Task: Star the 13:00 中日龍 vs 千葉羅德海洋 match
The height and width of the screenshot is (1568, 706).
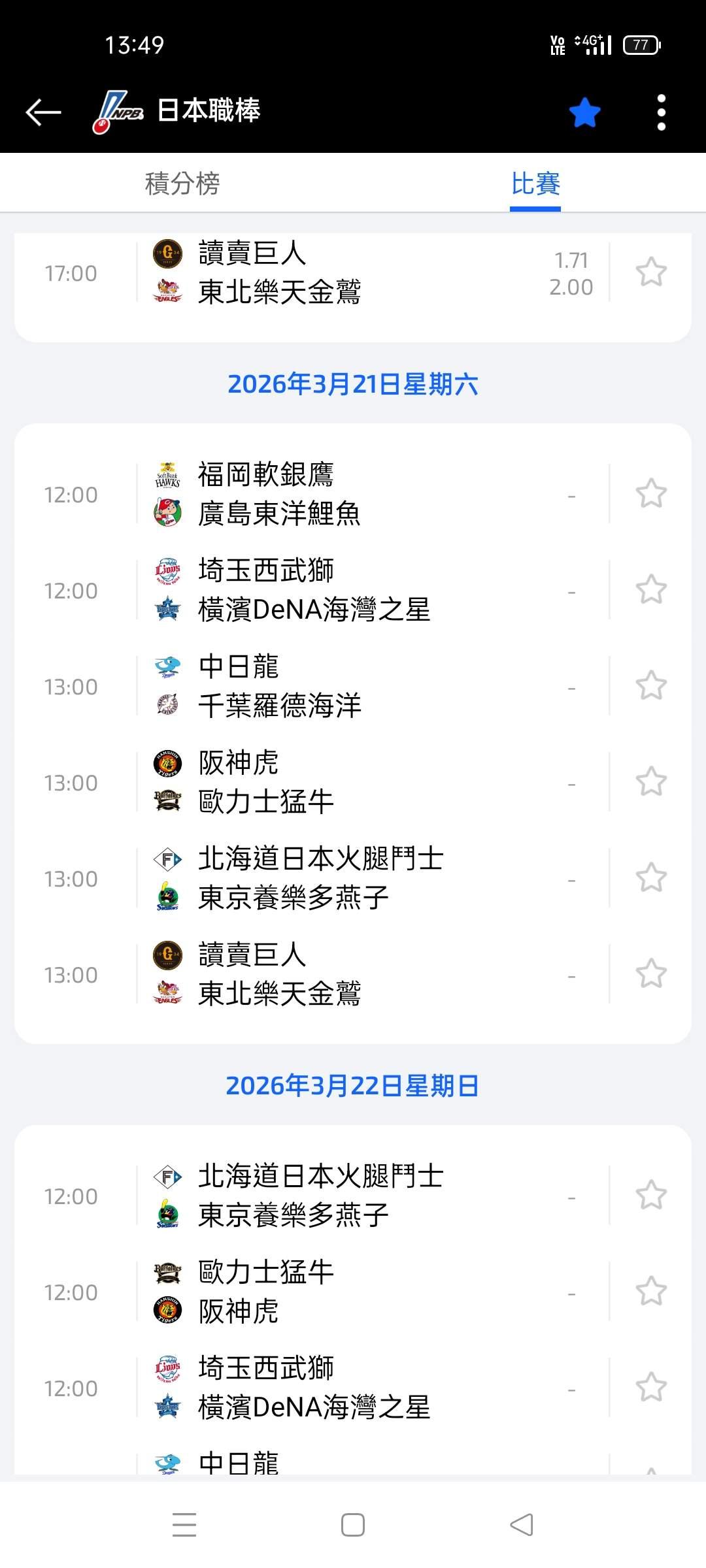Action: pos(651,686)
